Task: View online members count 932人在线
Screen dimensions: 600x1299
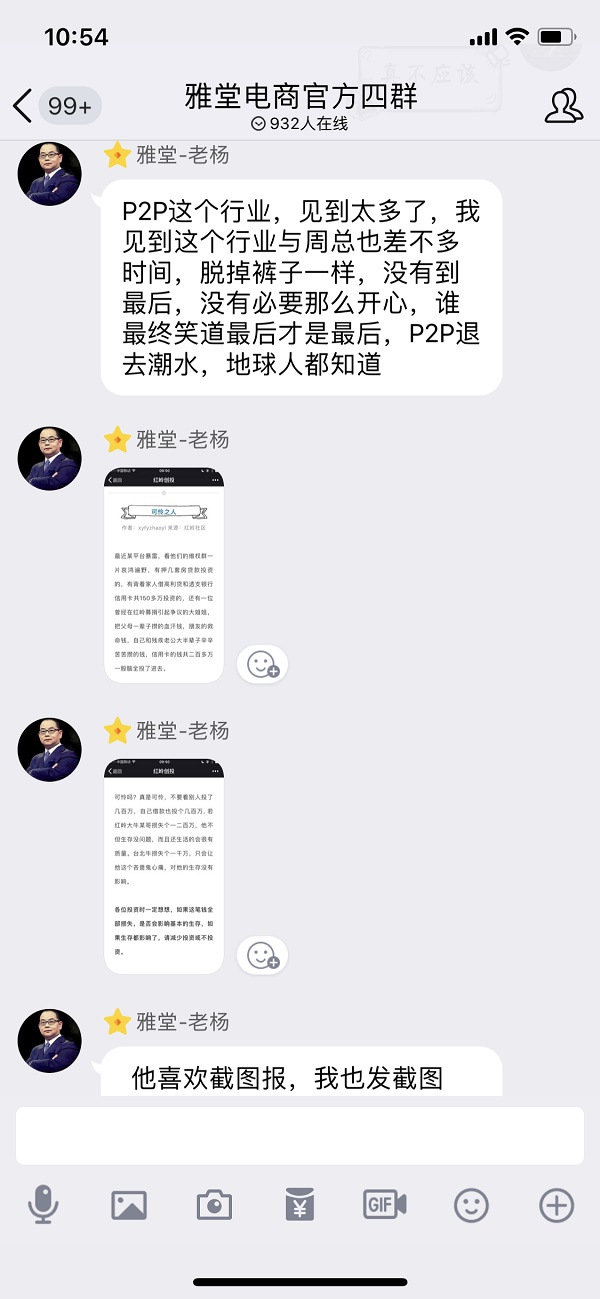Action: coord(300,124)
